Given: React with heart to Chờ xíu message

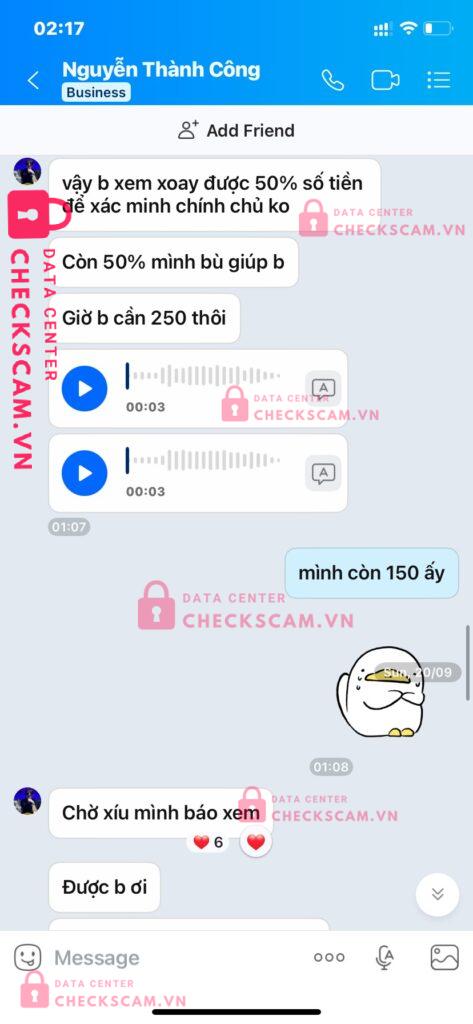Looking at the screenshot, I should (256, 842).
